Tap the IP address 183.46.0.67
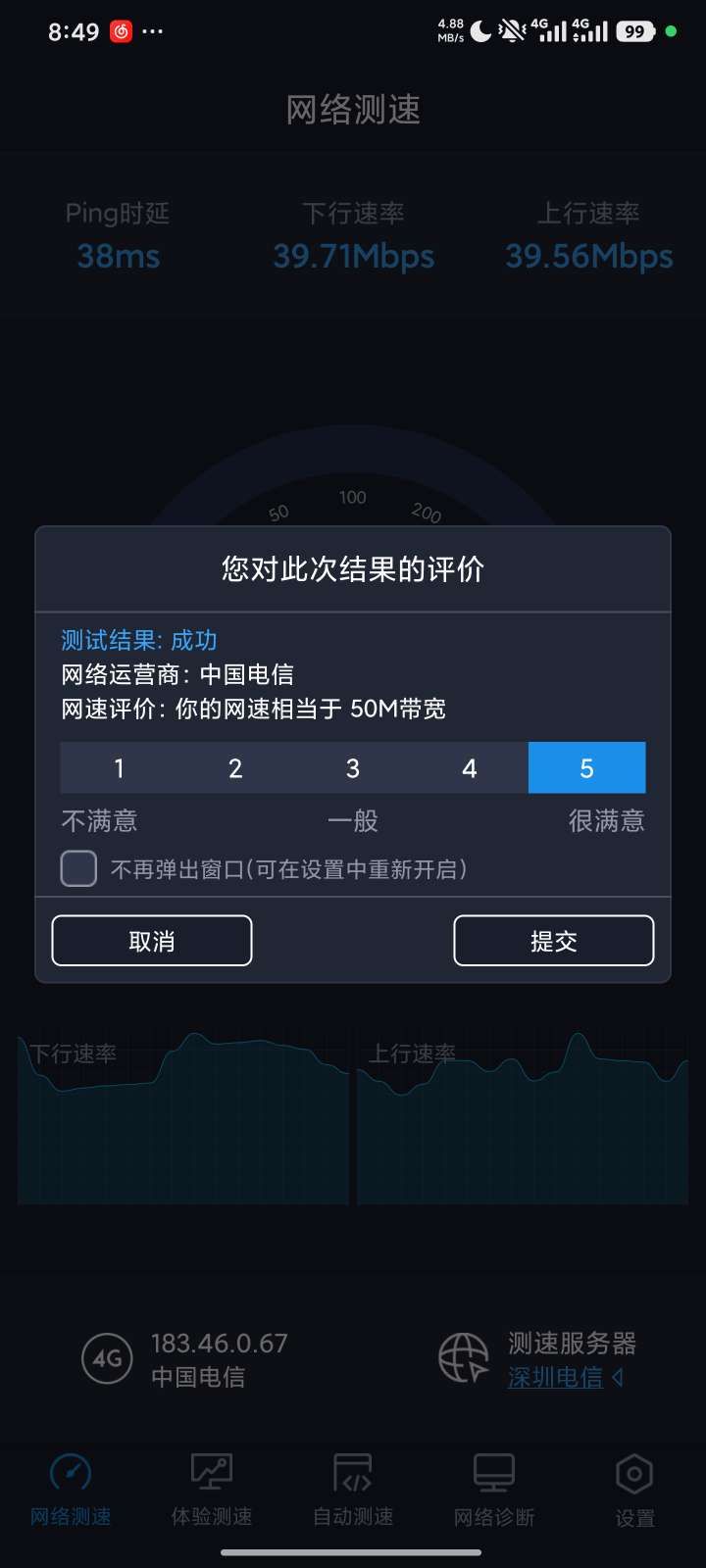706x1568 pixels. (x=220, y=1344)
